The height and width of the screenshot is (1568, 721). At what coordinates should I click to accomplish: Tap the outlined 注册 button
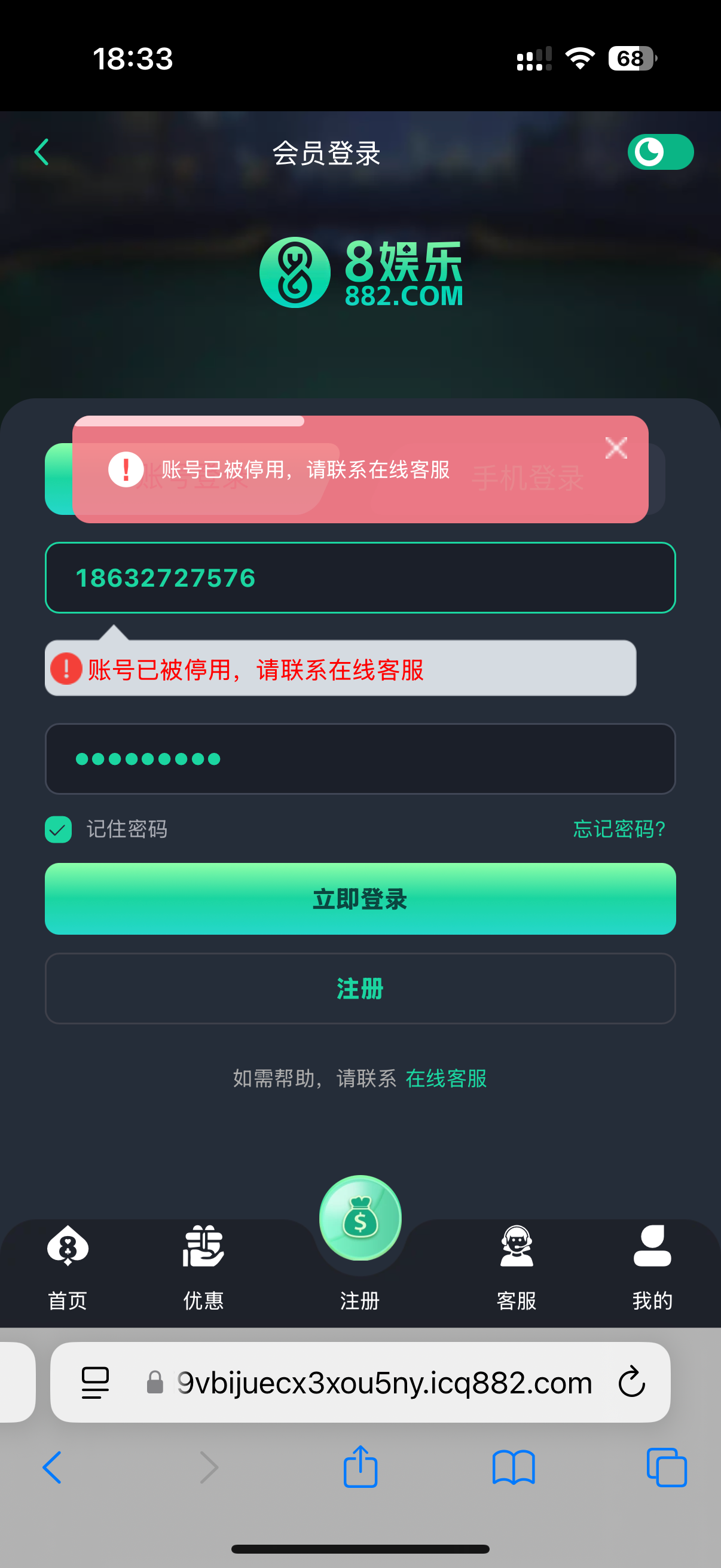coord(360,989)
